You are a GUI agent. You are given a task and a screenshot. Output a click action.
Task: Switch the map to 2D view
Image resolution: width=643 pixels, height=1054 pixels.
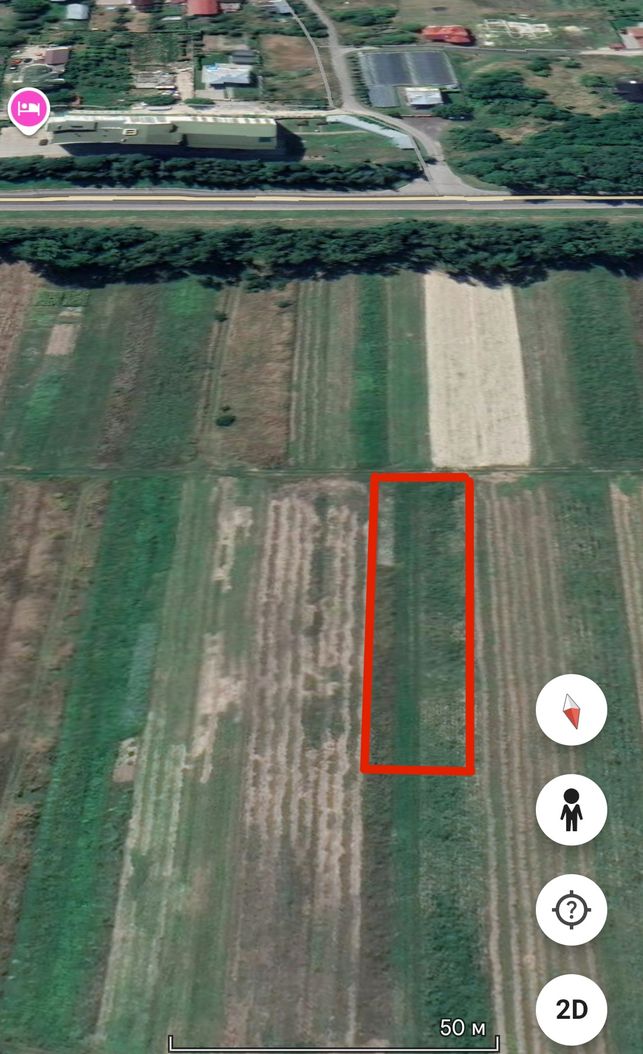pos(571,1009)
